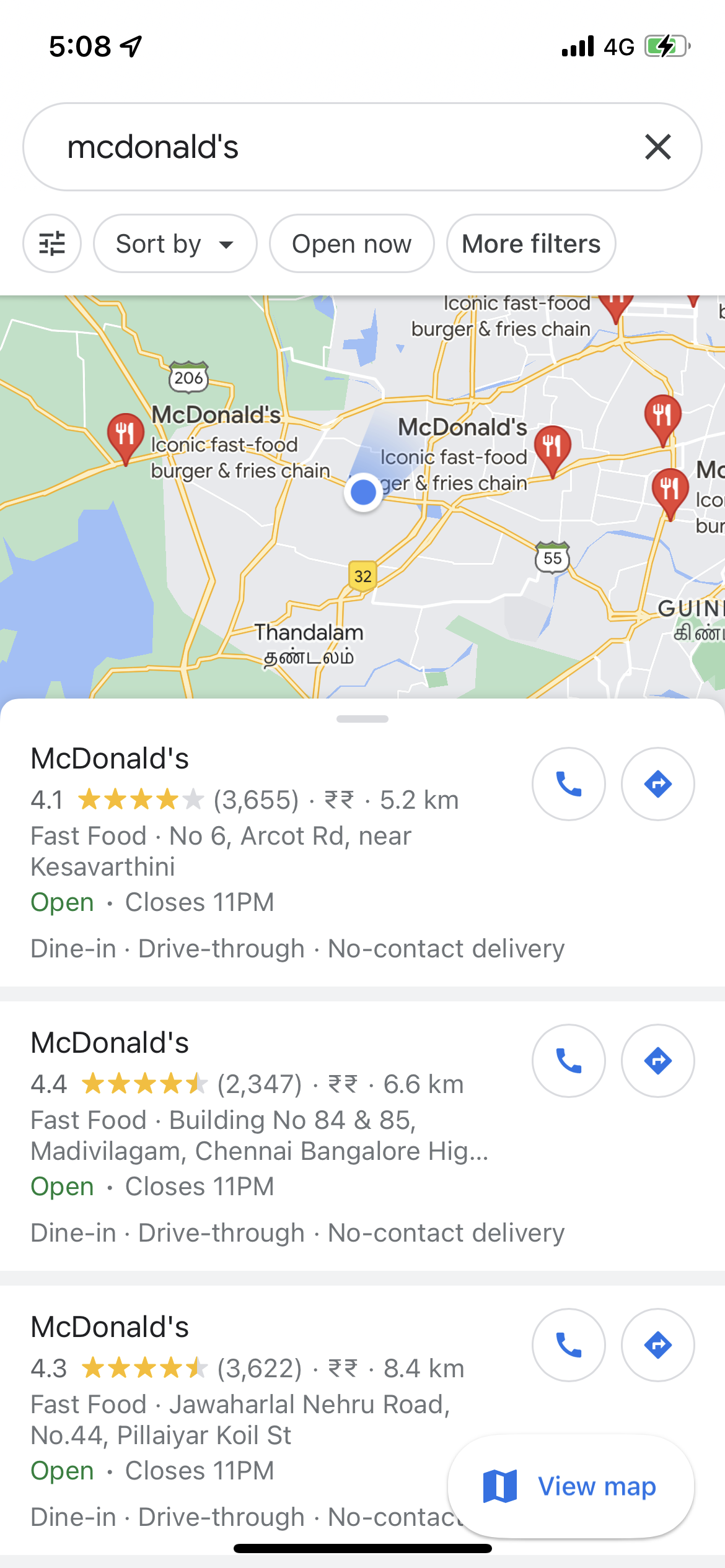Call the McDonald's at Madivilagam
This screenshot has height=1568, width=725.
coord(568,1061)
